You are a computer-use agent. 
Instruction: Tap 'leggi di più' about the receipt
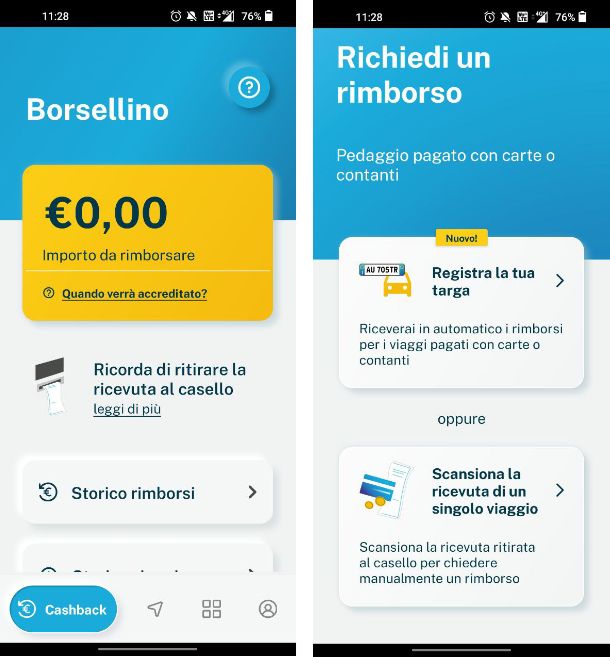coord(127,409)
